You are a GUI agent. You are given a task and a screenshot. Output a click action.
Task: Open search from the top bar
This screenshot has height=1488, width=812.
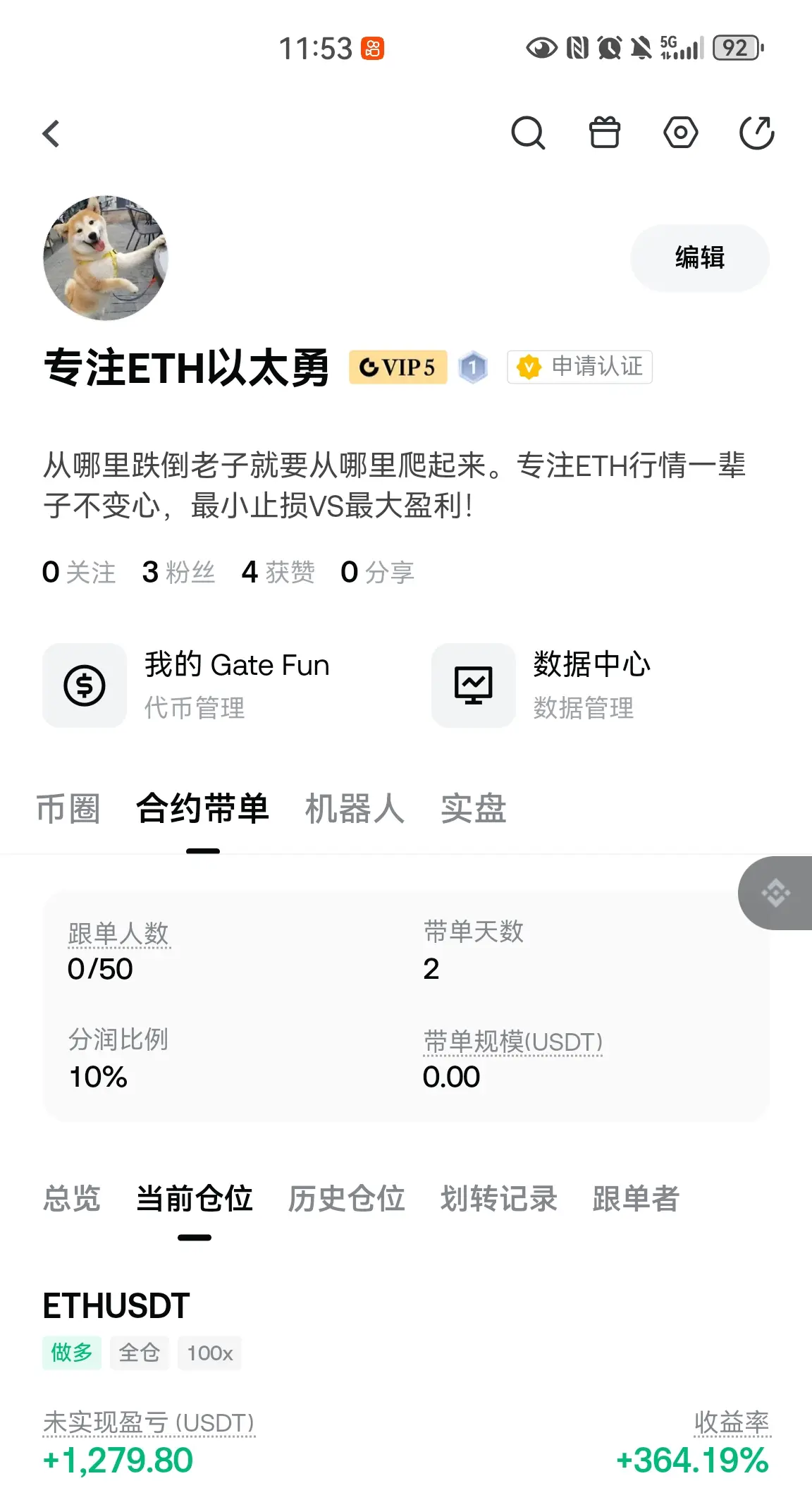[x=528, y=133]
